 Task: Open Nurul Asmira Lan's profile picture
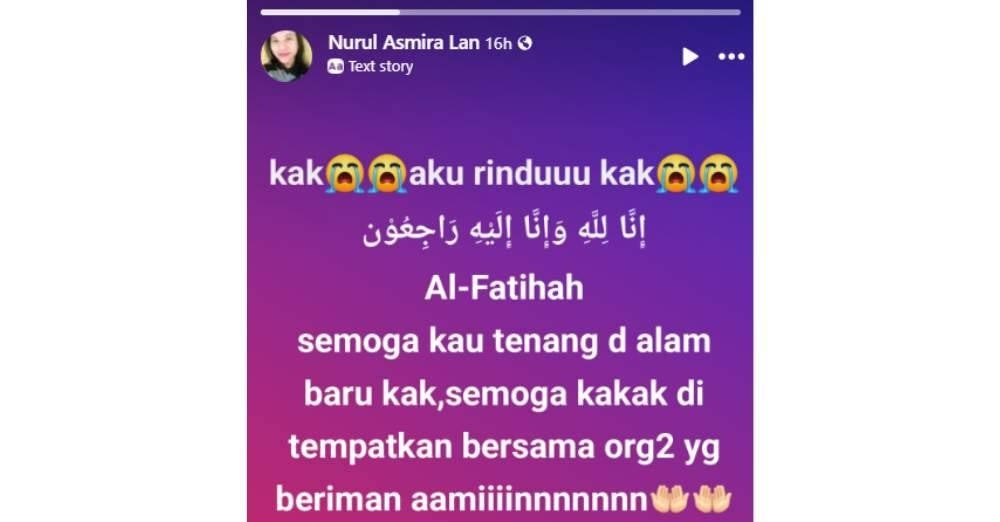[287, 56]
